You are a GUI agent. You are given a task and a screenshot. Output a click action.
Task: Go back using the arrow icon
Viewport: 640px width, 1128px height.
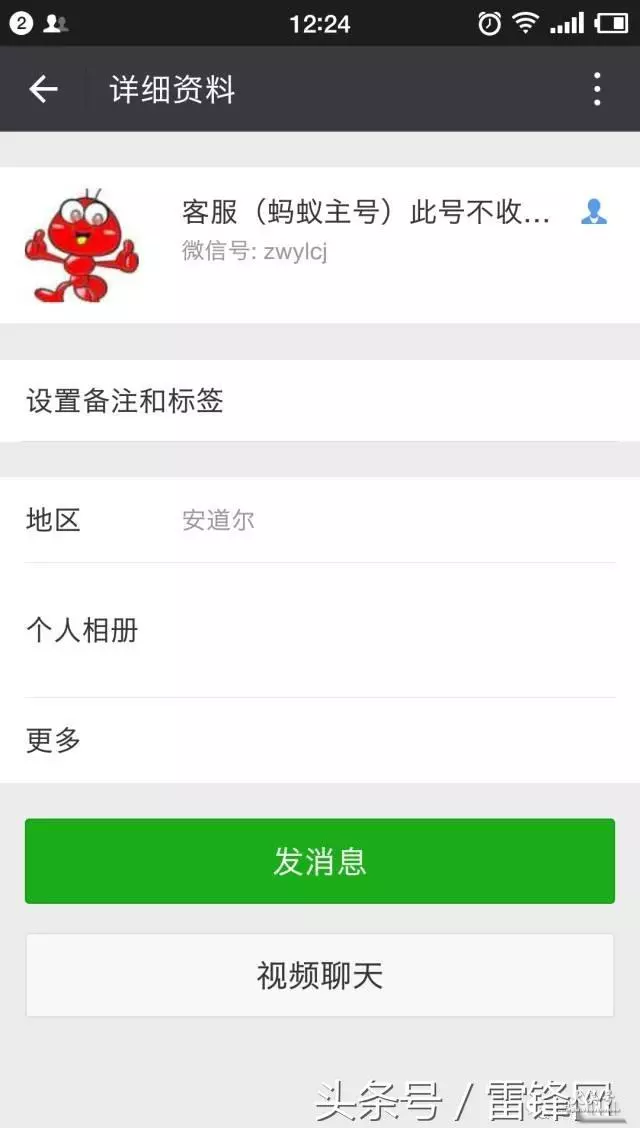pyautogui.click(x=43, y=89)
